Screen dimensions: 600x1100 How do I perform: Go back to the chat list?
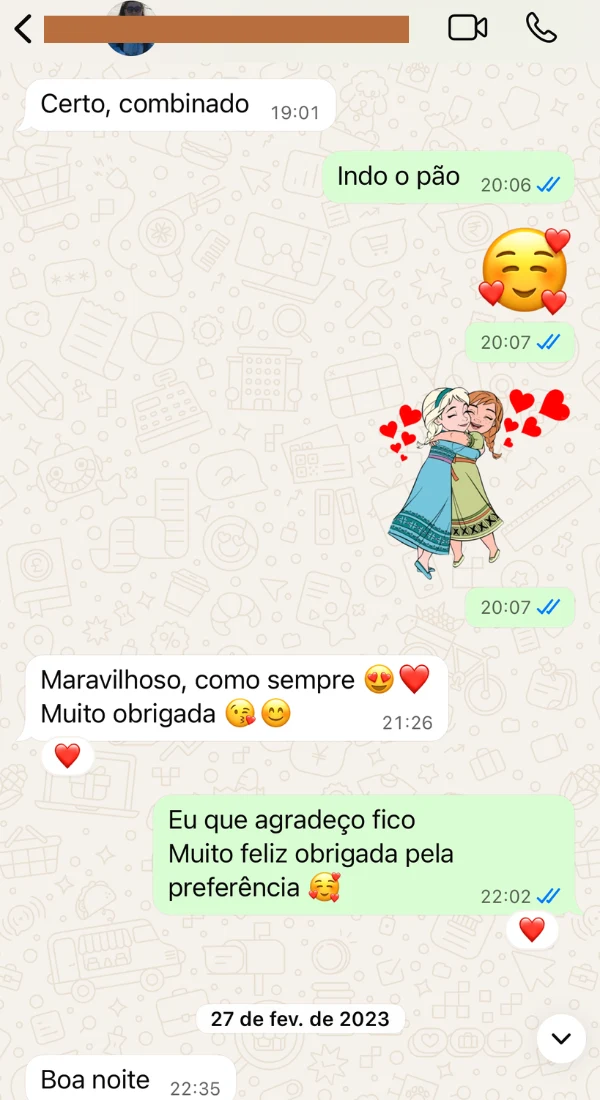coord(24,29)
